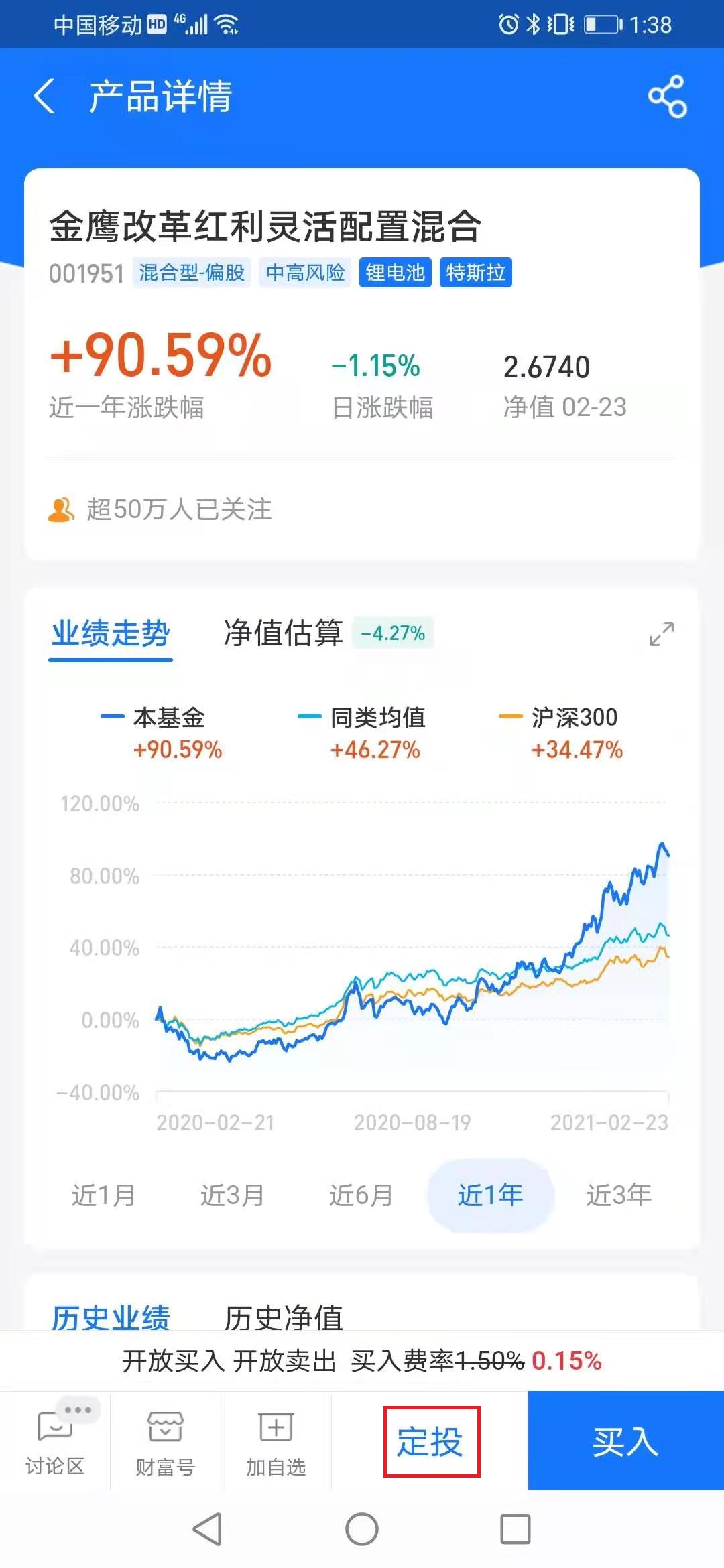Switch to the 净值估算 tab

point(282,633)
